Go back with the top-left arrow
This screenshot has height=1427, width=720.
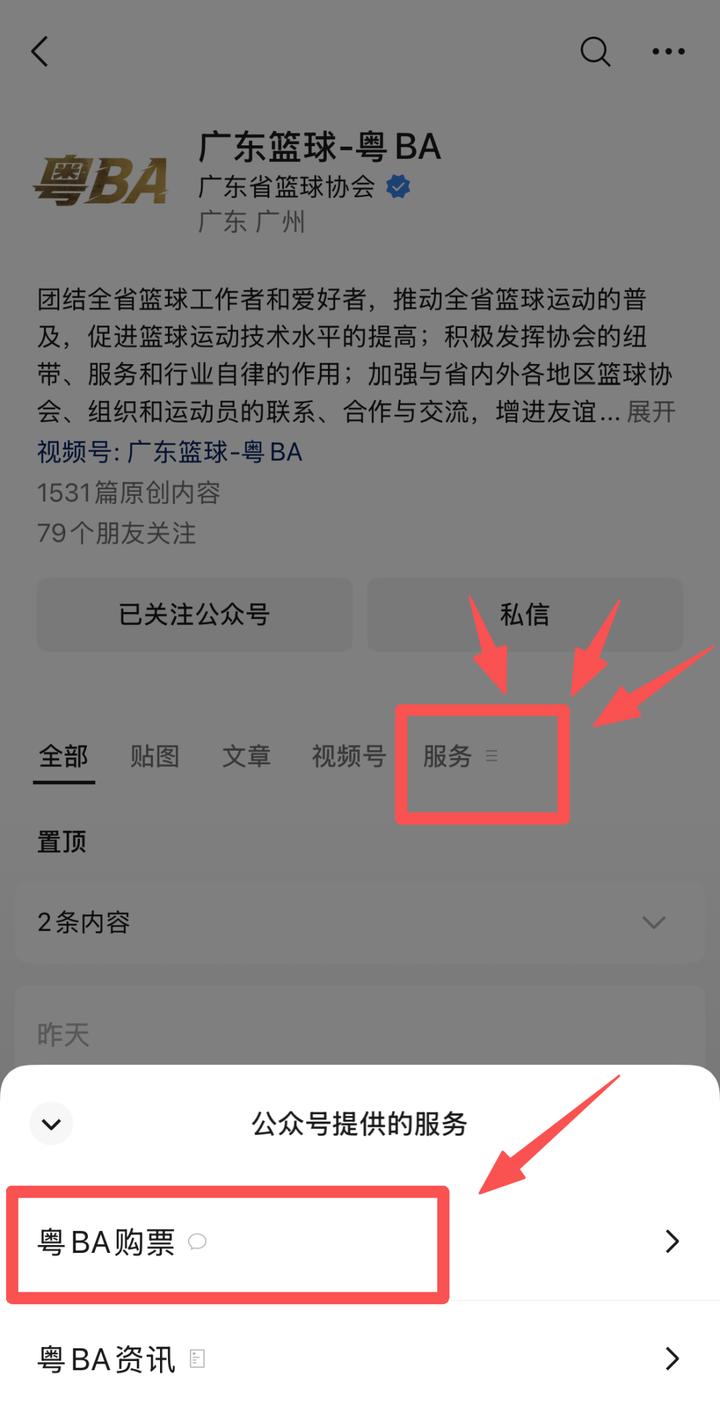tap(40, 51)
